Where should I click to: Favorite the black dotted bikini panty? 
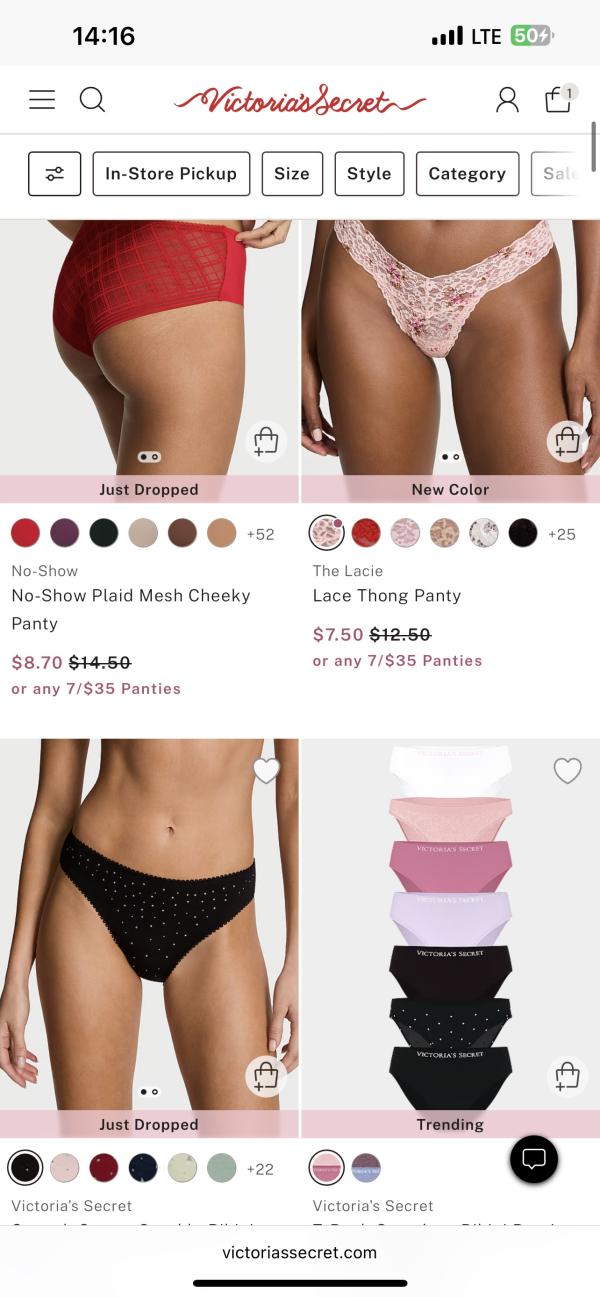(266, 771)
